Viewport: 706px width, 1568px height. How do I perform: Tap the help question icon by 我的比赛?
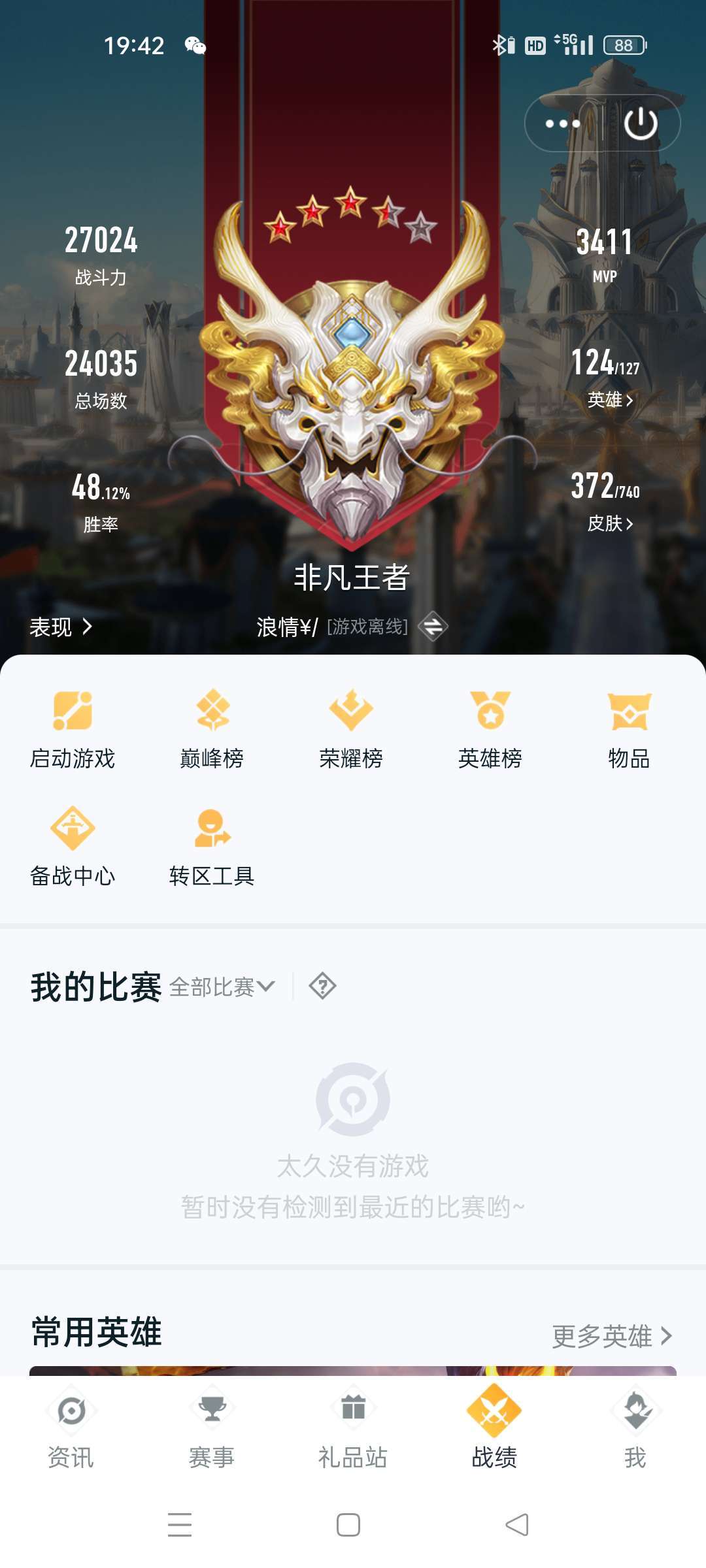[x=322, y=986]
